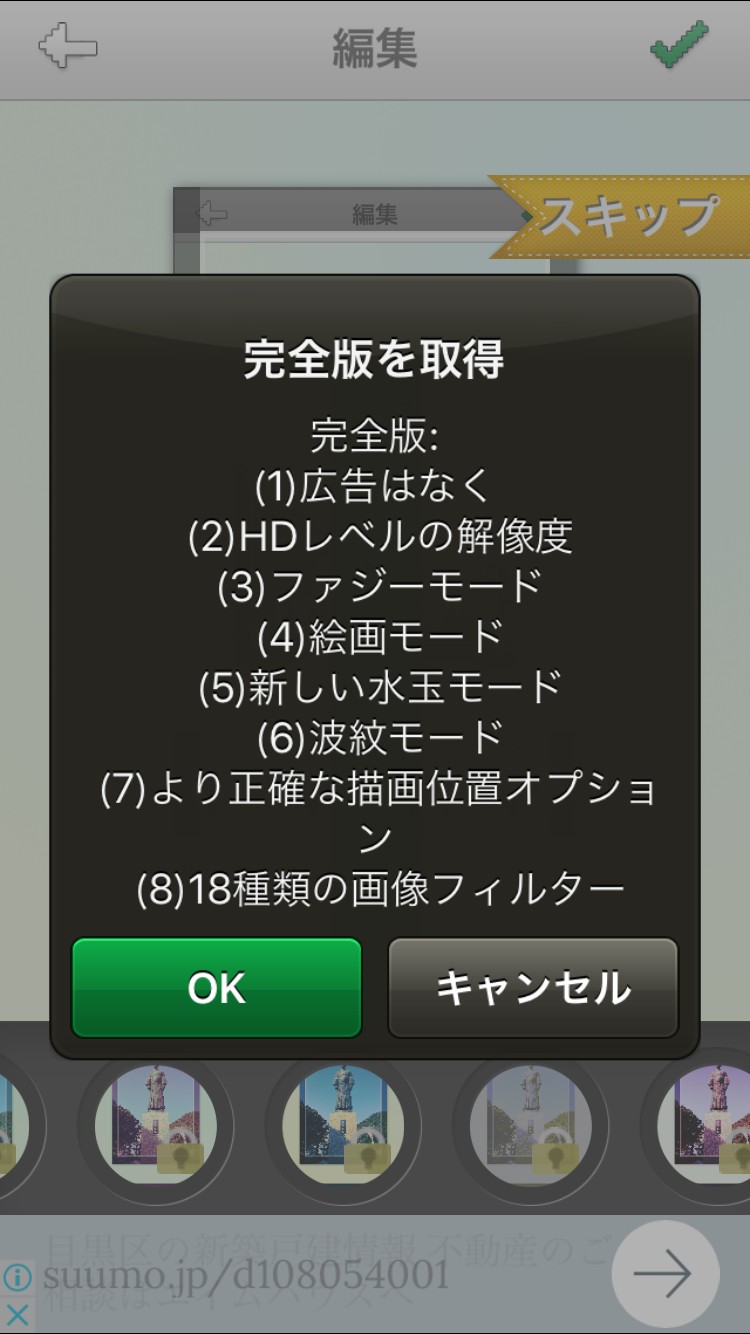The height and width of the screenshot is (1334, 750).
Task: Tap the スキップ ribbon to skip tutorial
Action: [x=626, y=215]
